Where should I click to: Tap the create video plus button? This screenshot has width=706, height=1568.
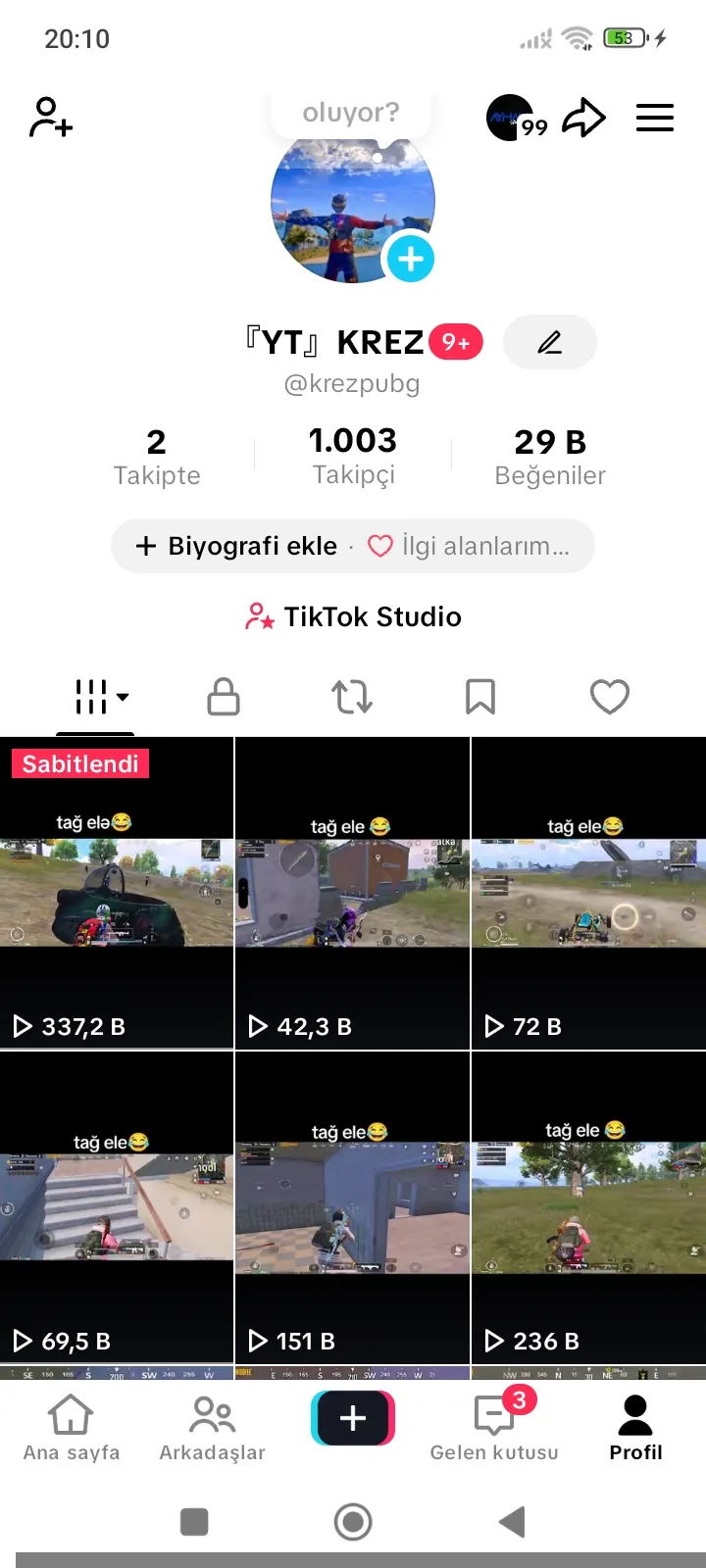[x=351, y=1417]
